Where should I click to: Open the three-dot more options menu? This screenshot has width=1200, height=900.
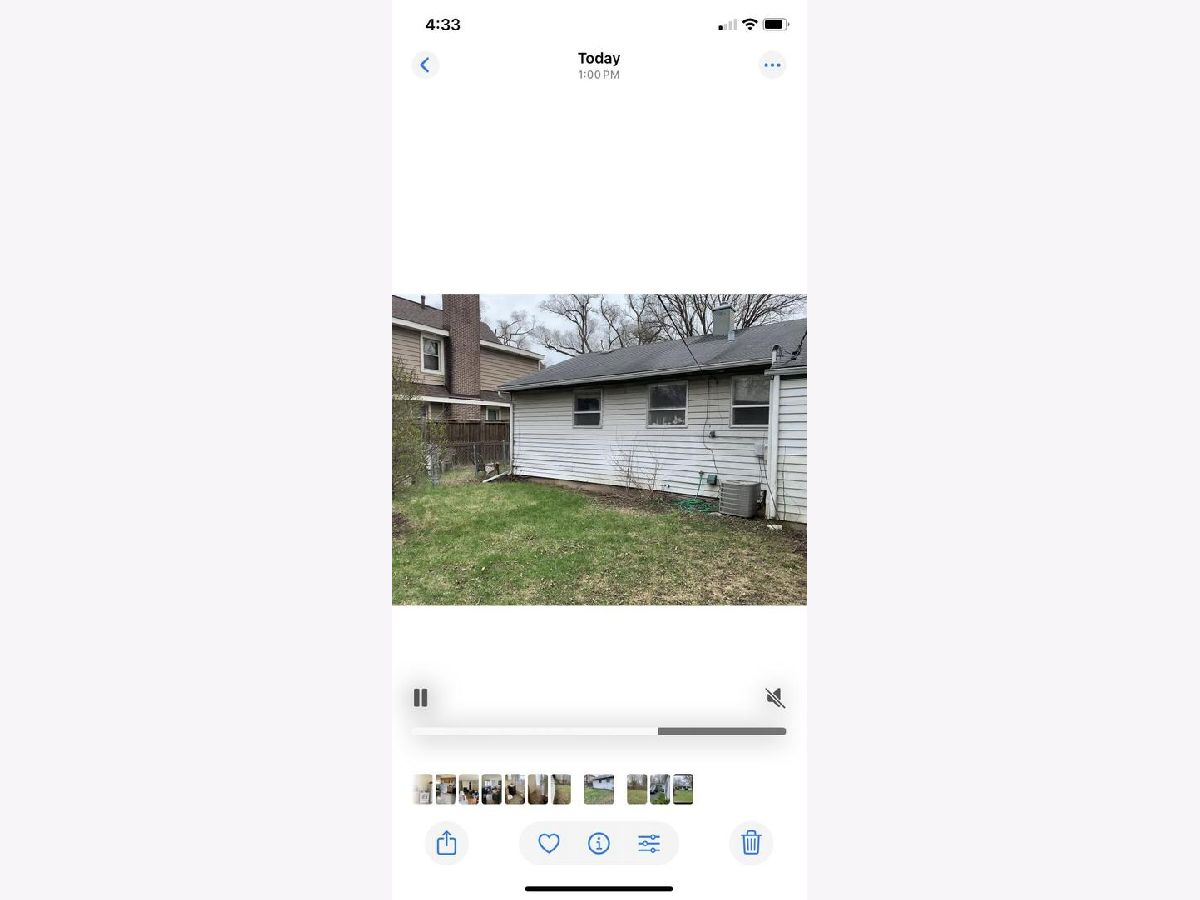[772, 65]
